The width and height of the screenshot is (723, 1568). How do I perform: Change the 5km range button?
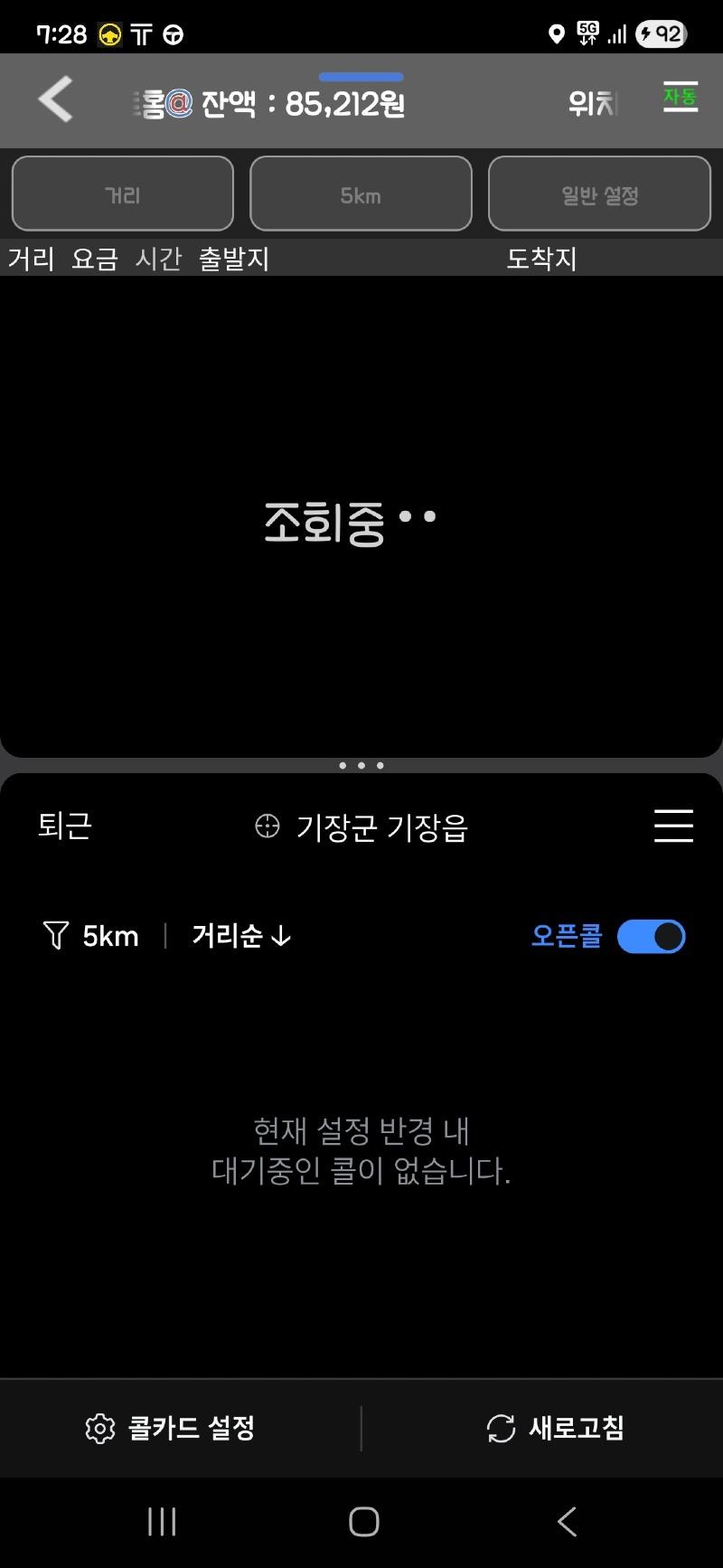click(361, 194)
